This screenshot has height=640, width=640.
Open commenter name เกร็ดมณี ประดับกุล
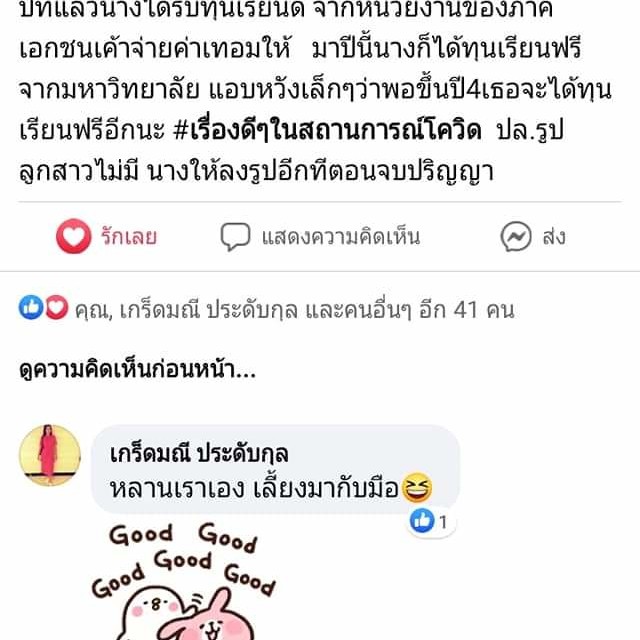pos(198,451)
